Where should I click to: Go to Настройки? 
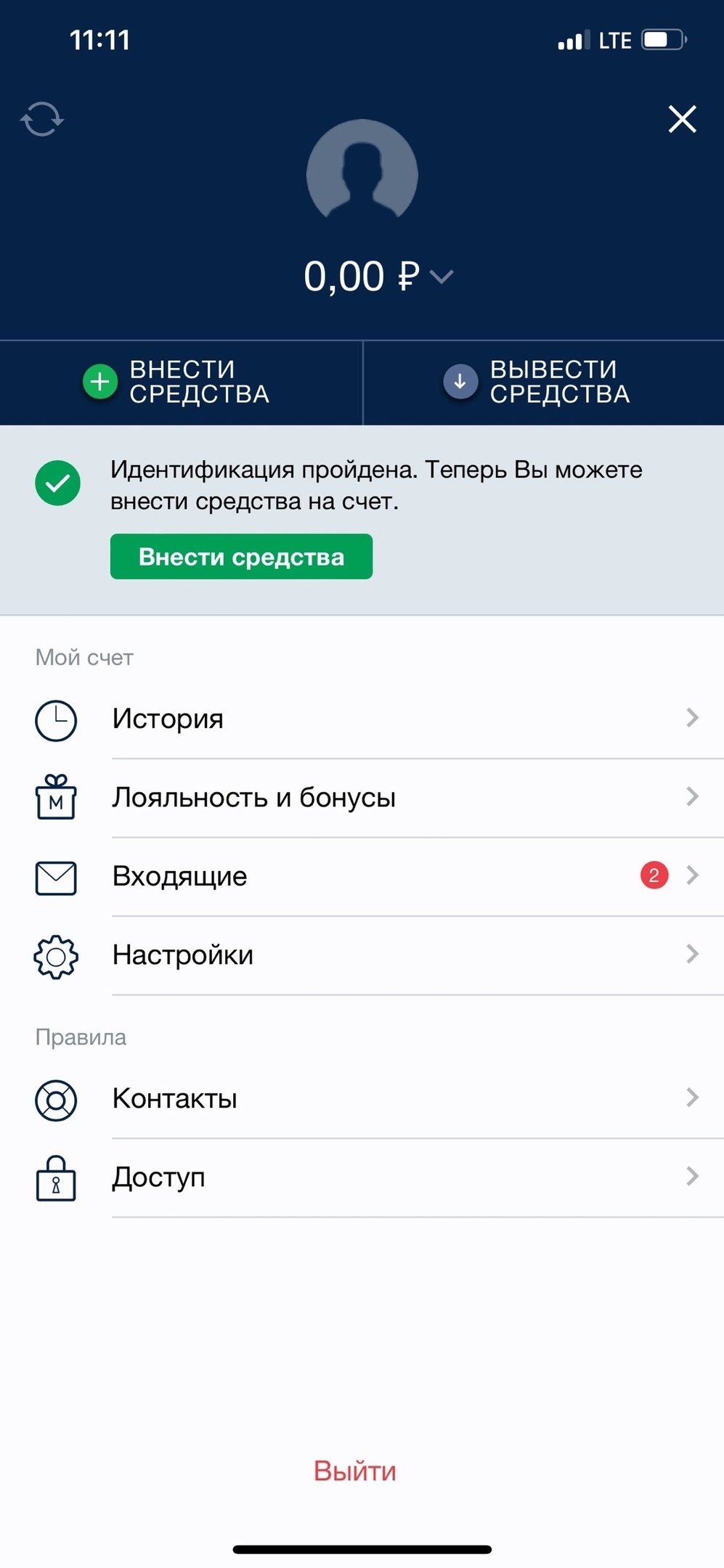tap(363, 955)
